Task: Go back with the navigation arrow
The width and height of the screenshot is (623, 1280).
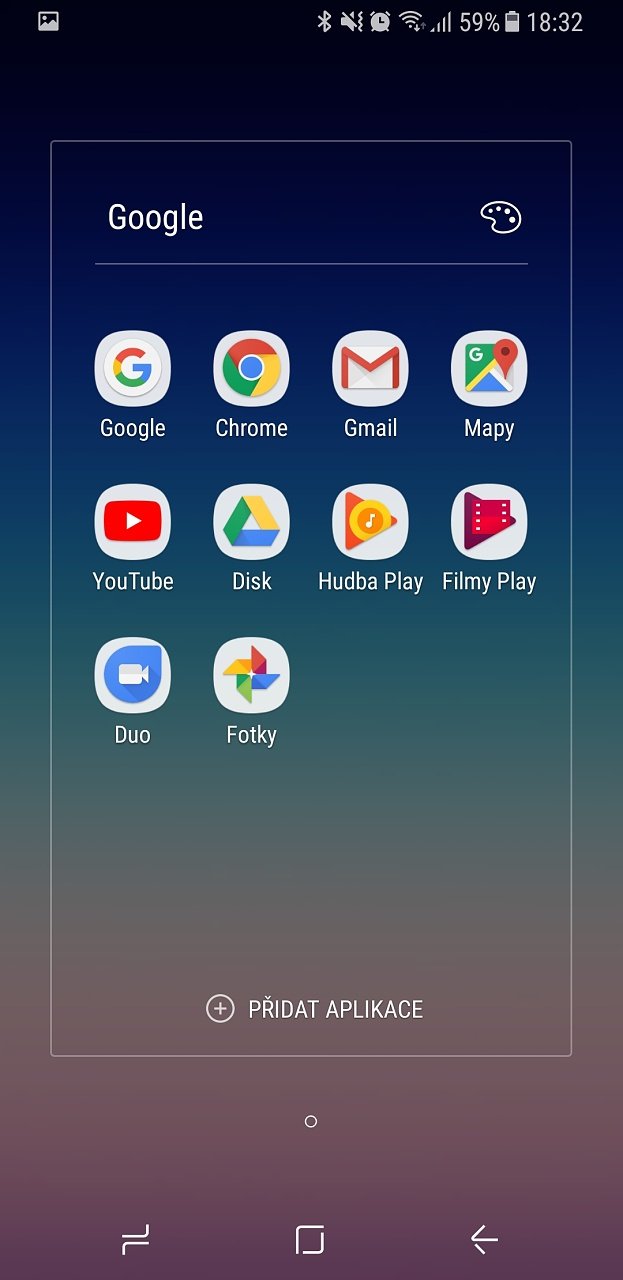Action: click(x=484, y=1240)
